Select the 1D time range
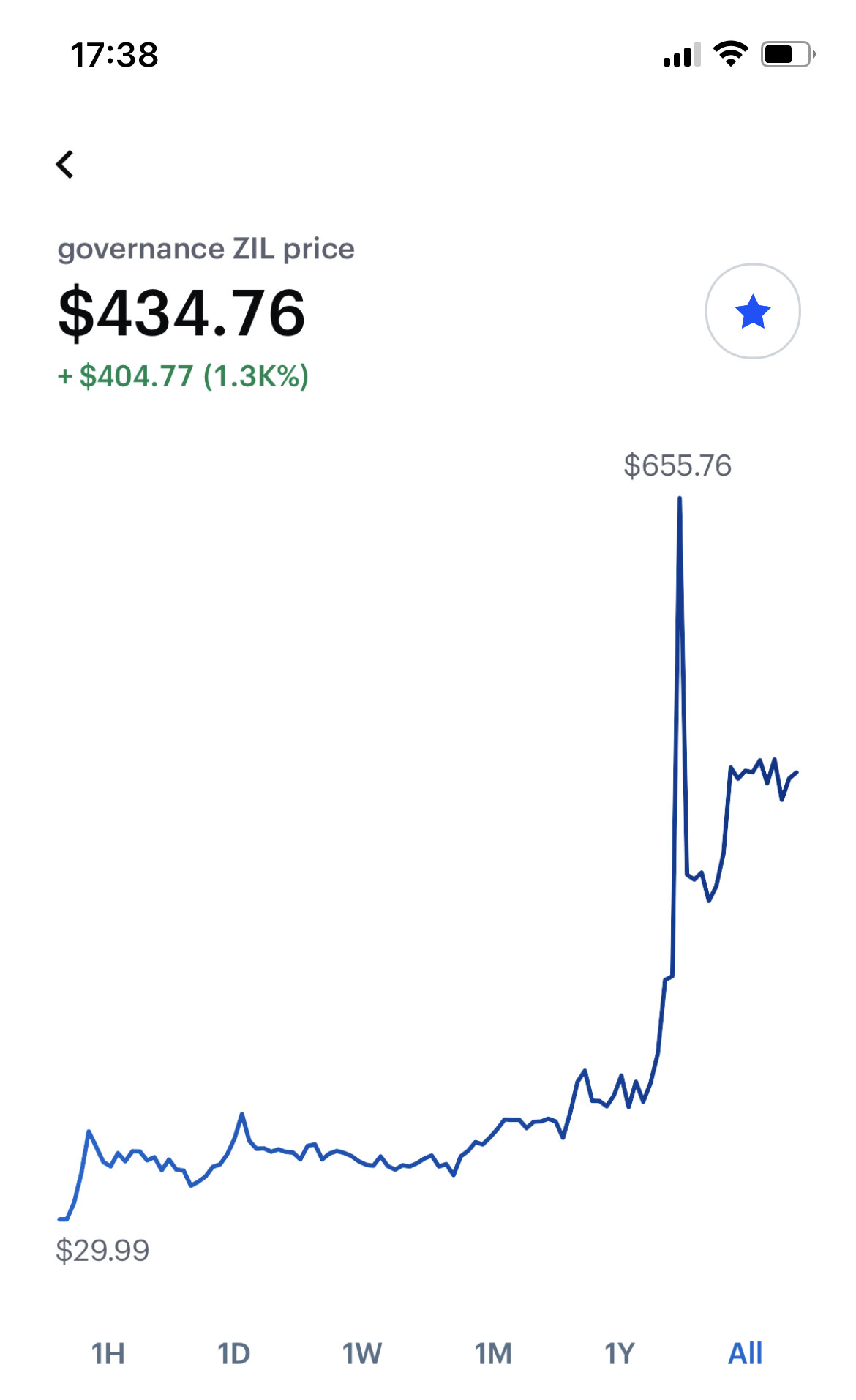 pyautogui.click(x=234, y=1354)
